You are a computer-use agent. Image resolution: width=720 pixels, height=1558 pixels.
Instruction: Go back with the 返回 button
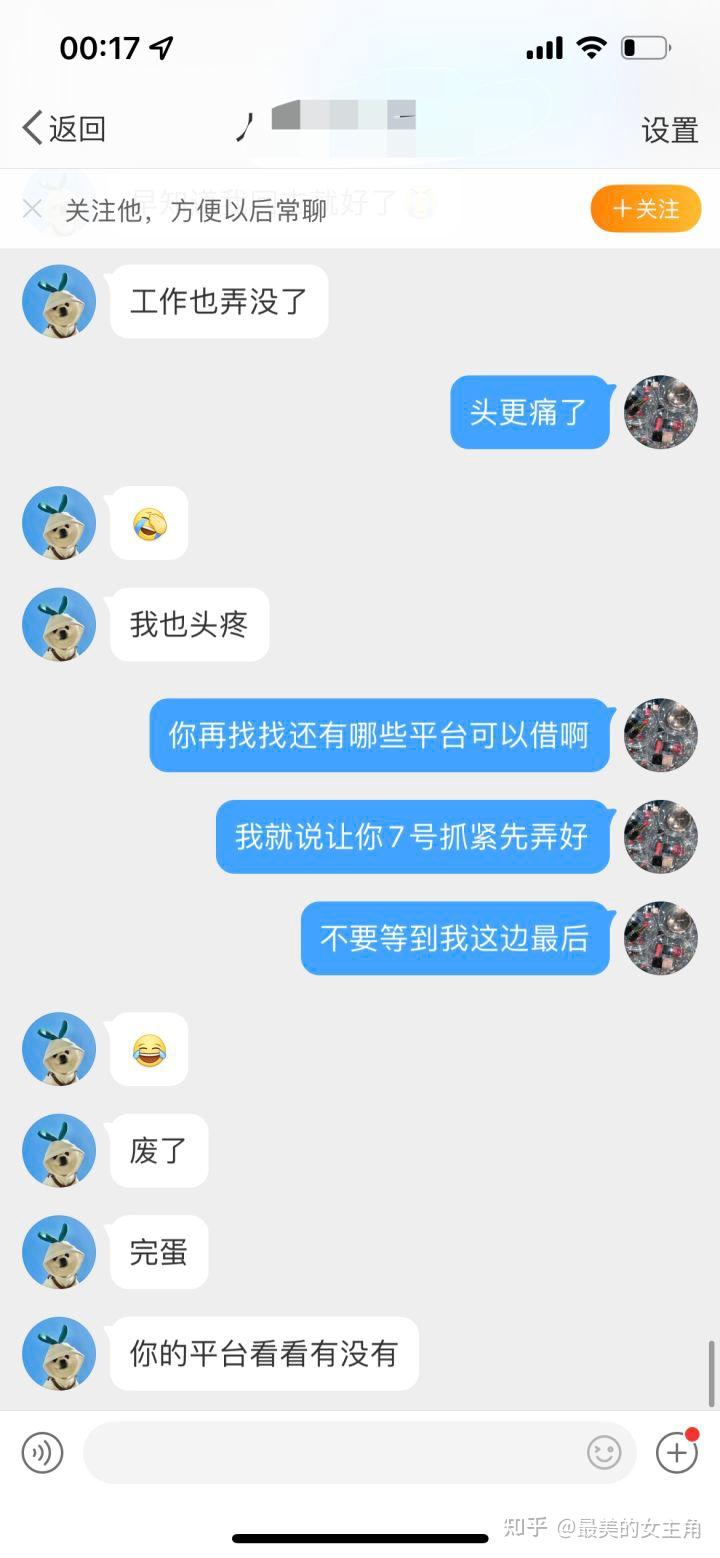(64, 129)
